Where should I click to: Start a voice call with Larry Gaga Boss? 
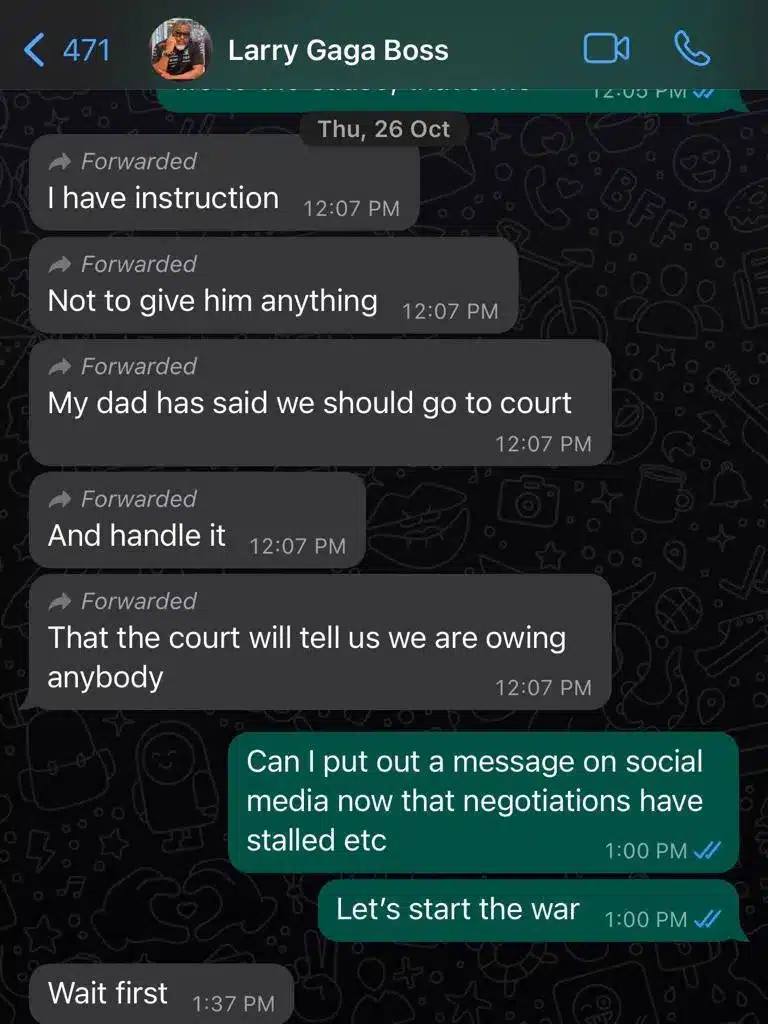[x=691, y=48]
